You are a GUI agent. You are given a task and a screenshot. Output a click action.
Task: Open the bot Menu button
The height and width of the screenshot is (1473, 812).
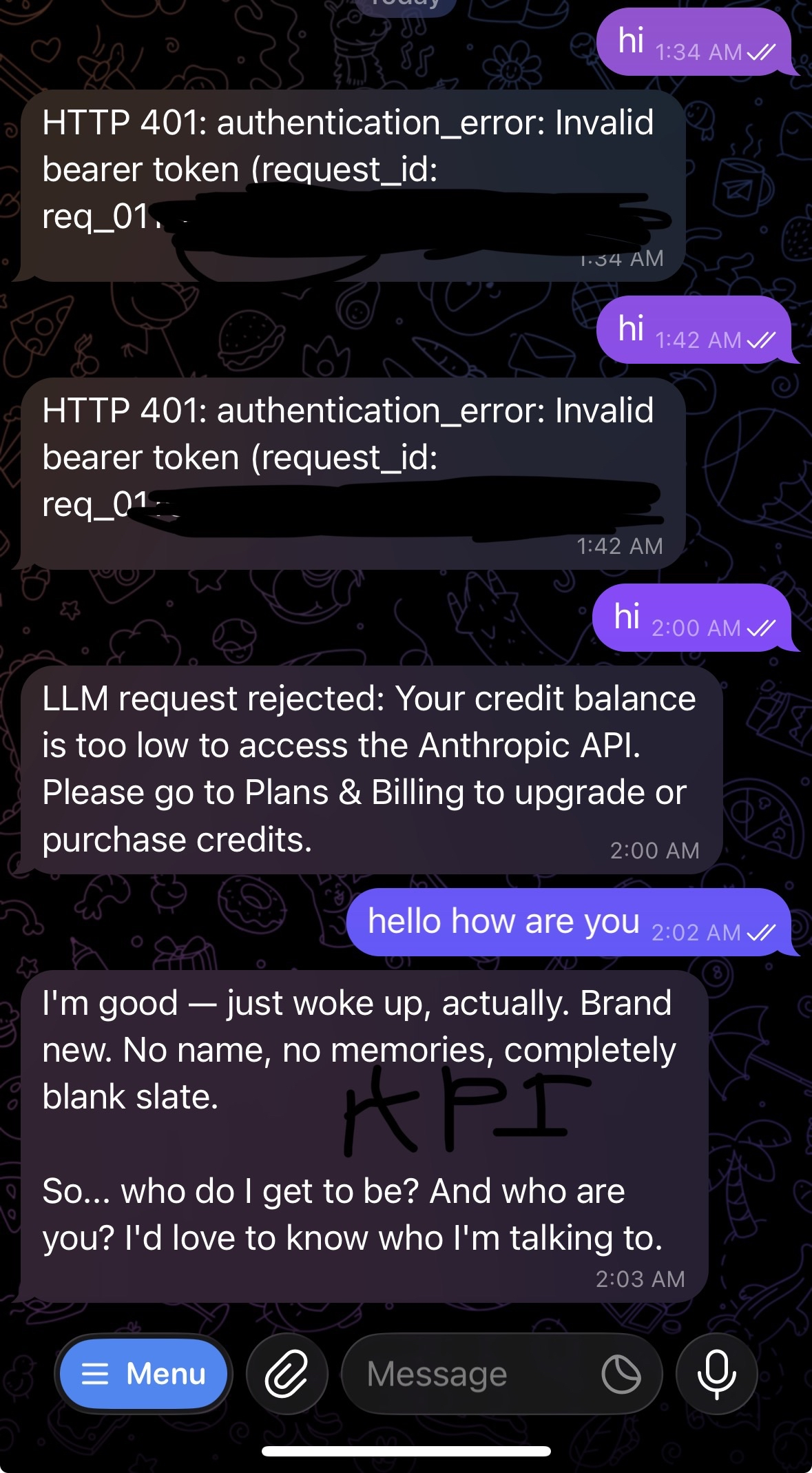pyautogui.click(x=143, y=1374)
